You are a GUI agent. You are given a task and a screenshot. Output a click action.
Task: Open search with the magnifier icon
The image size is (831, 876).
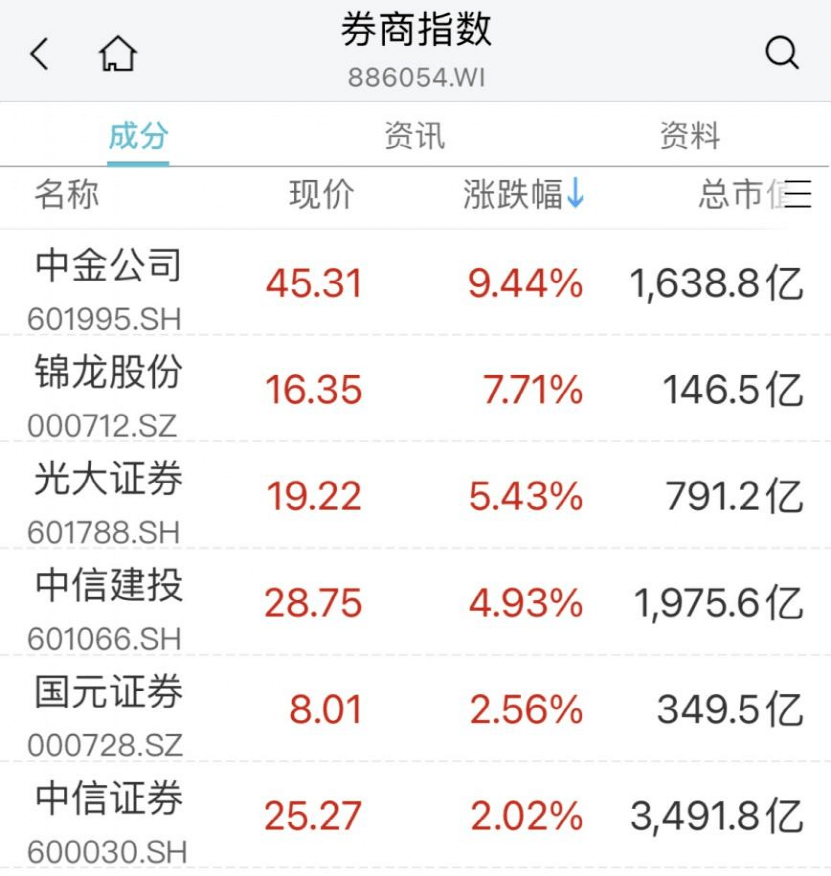(x=781, y=53)
